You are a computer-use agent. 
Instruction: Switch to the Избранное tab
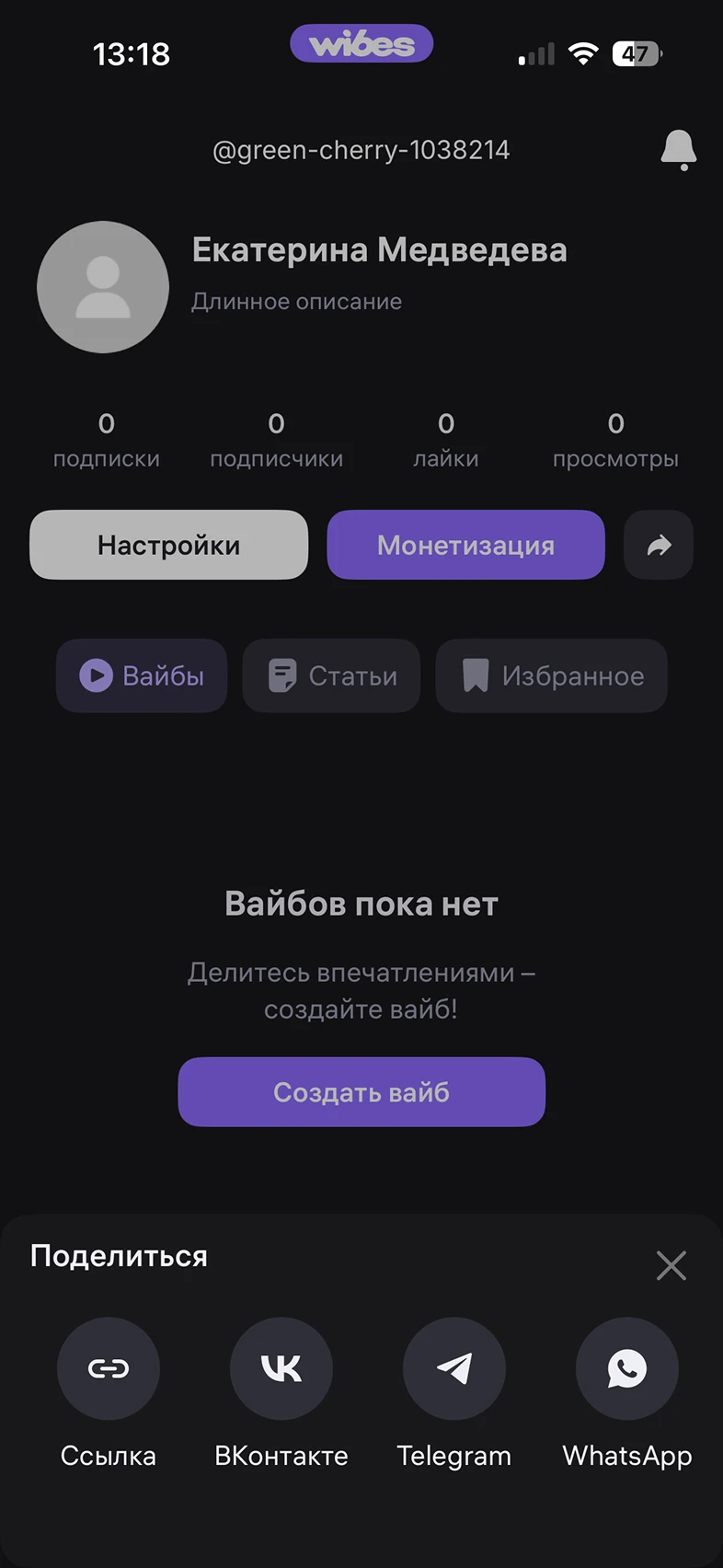coord(551,675)
